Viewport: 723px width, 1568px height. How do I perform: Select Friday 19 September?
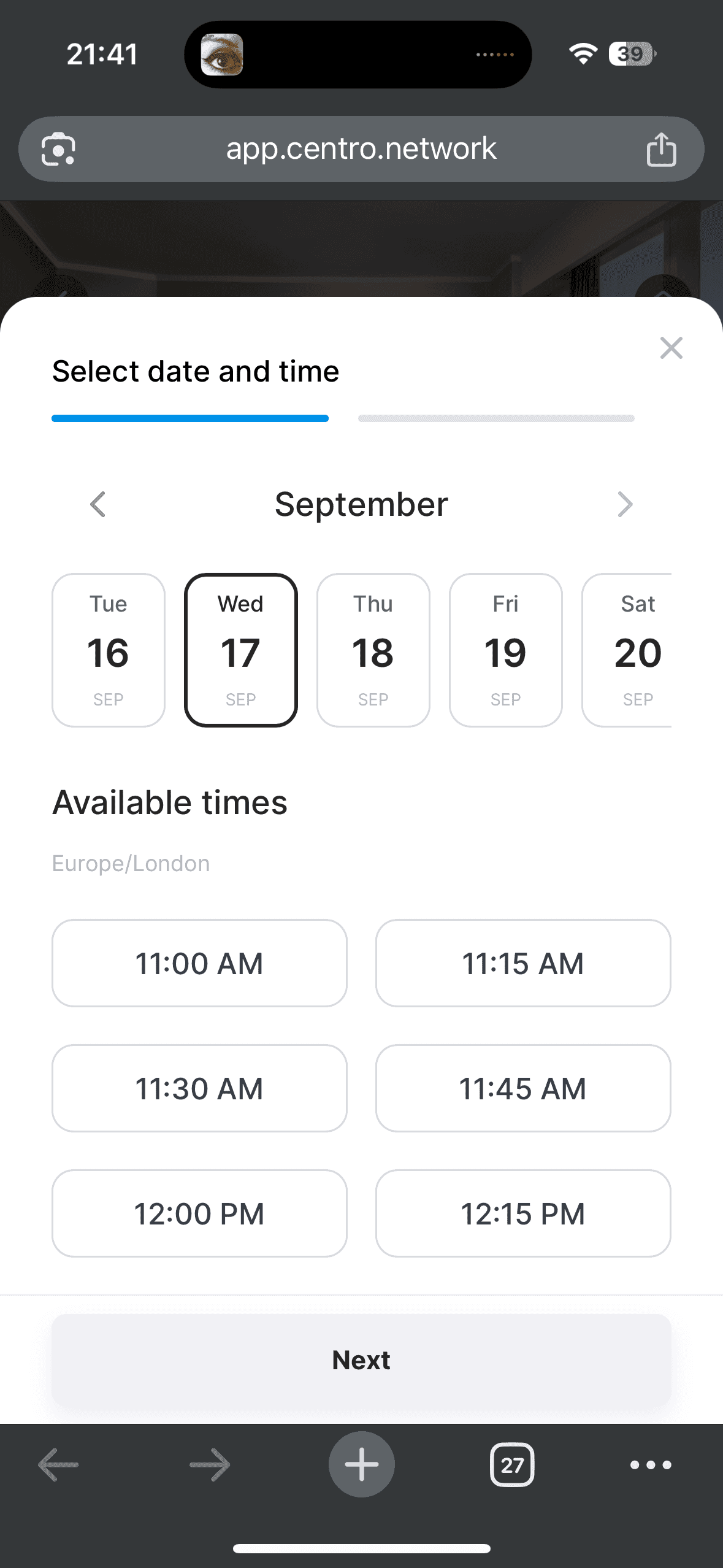pos(505,650)
